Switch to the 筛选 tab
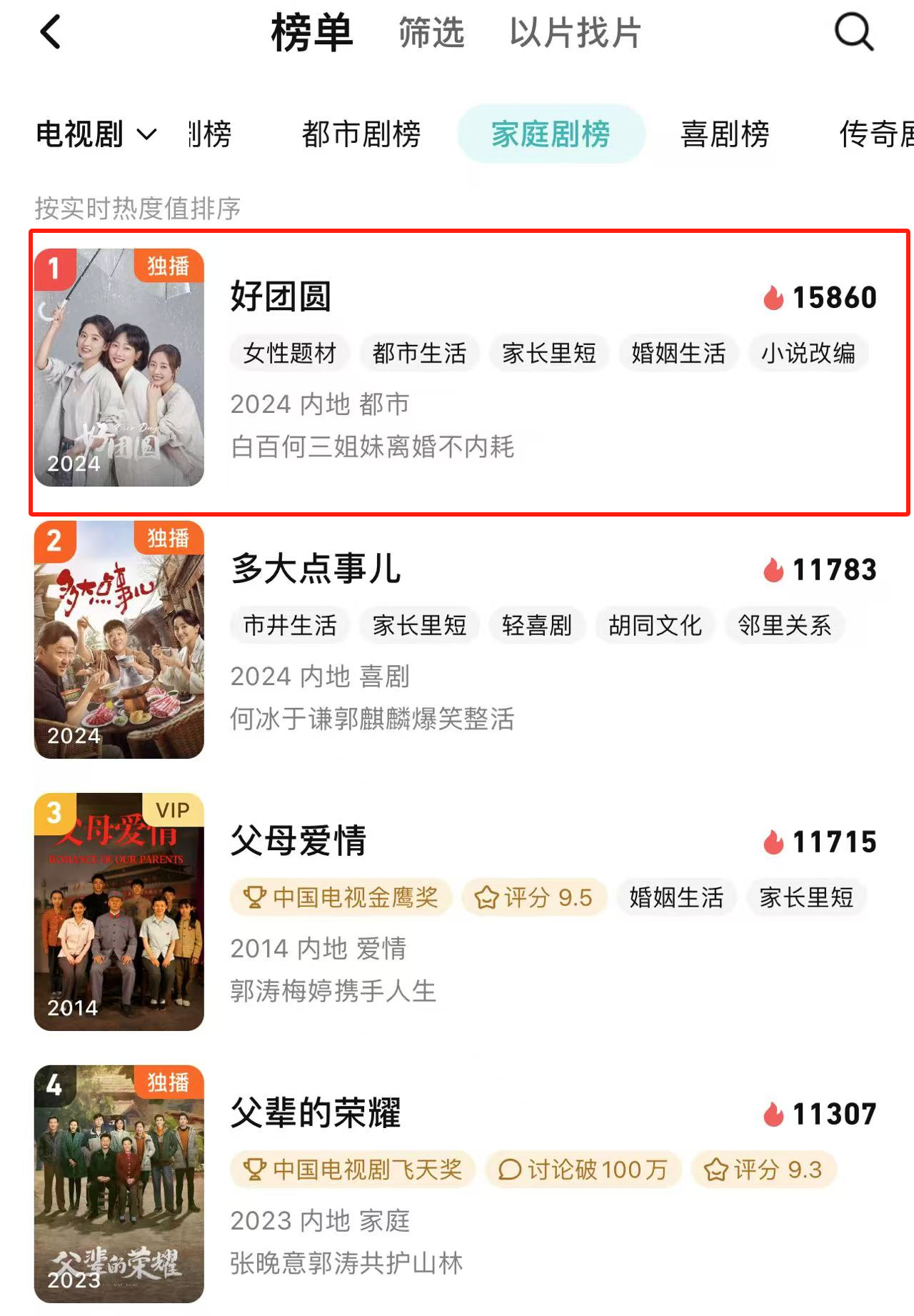This screenshot has width=914, height=1316. (431, 33)
